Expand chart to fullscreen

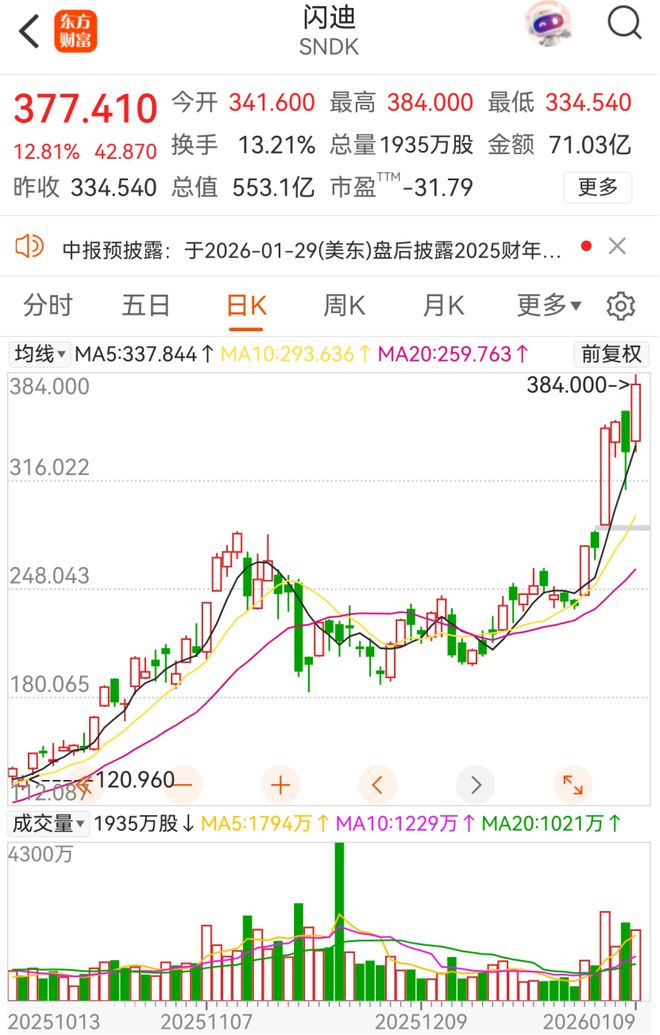coord(573,785)
